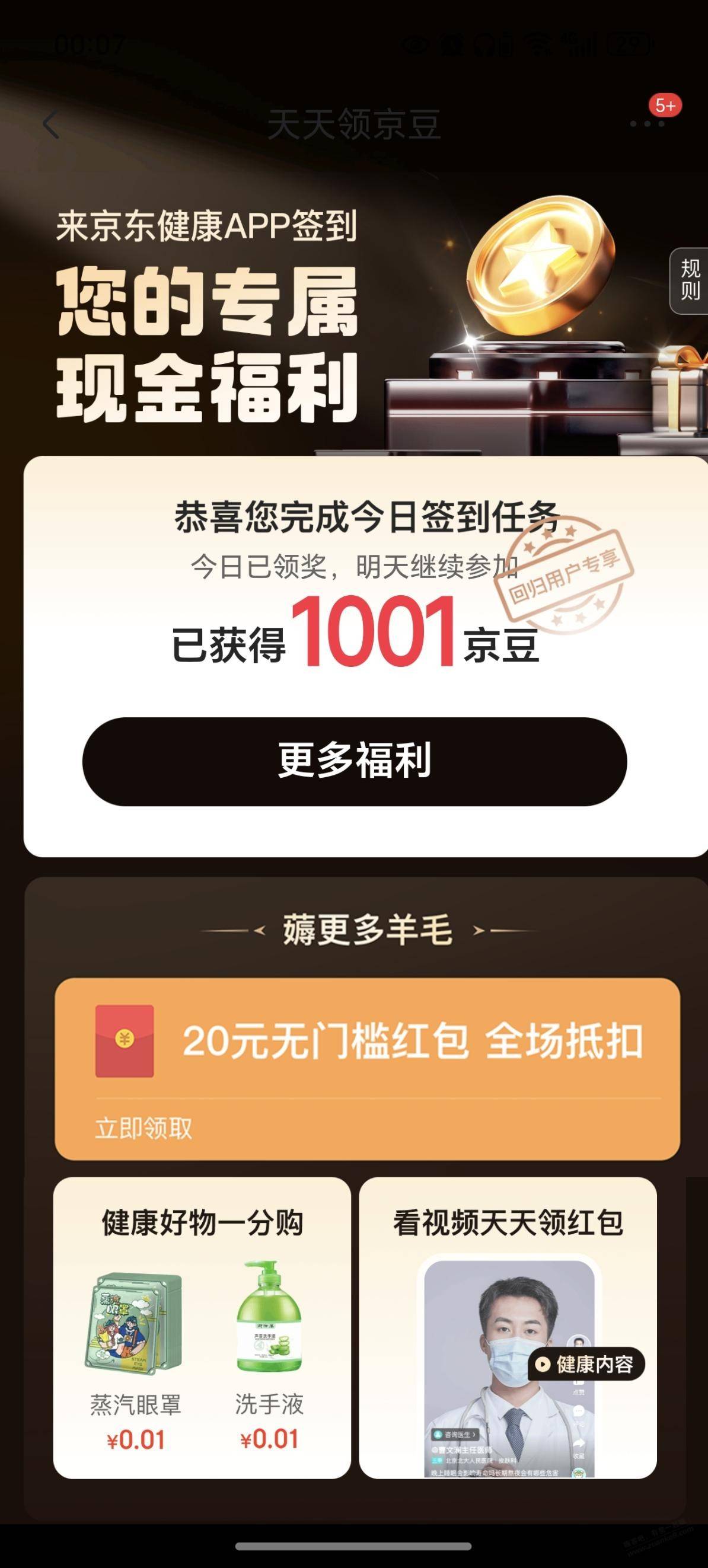Image resolution: width=708 pixels, height=1568 pixels.
Task: Open the 规则 rules side tab
Action: click(x=690, y=280)
